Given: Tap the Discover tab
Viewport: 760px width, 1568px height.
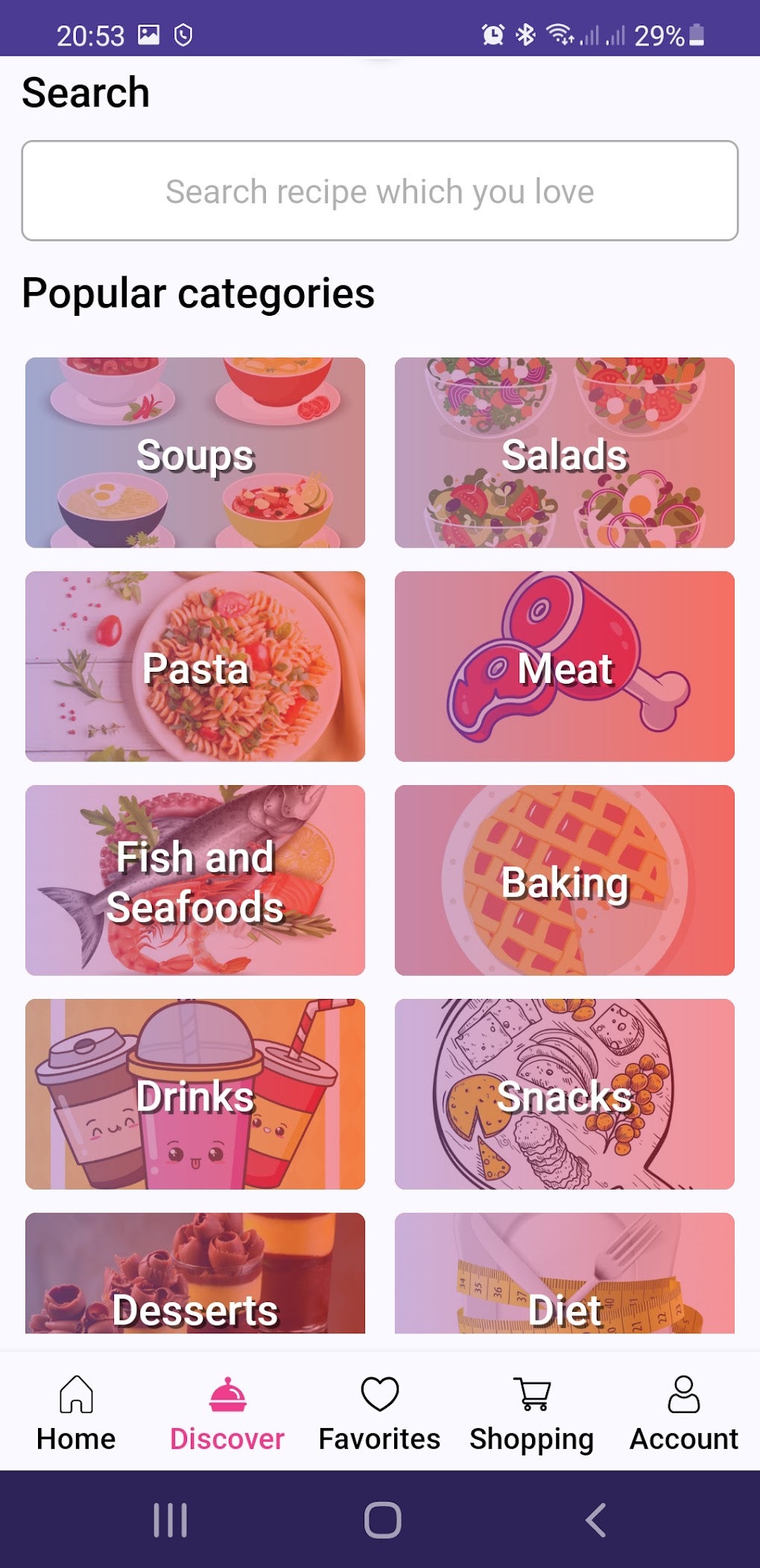Looking at the screenshot, I should click(x=227, y=1412).
